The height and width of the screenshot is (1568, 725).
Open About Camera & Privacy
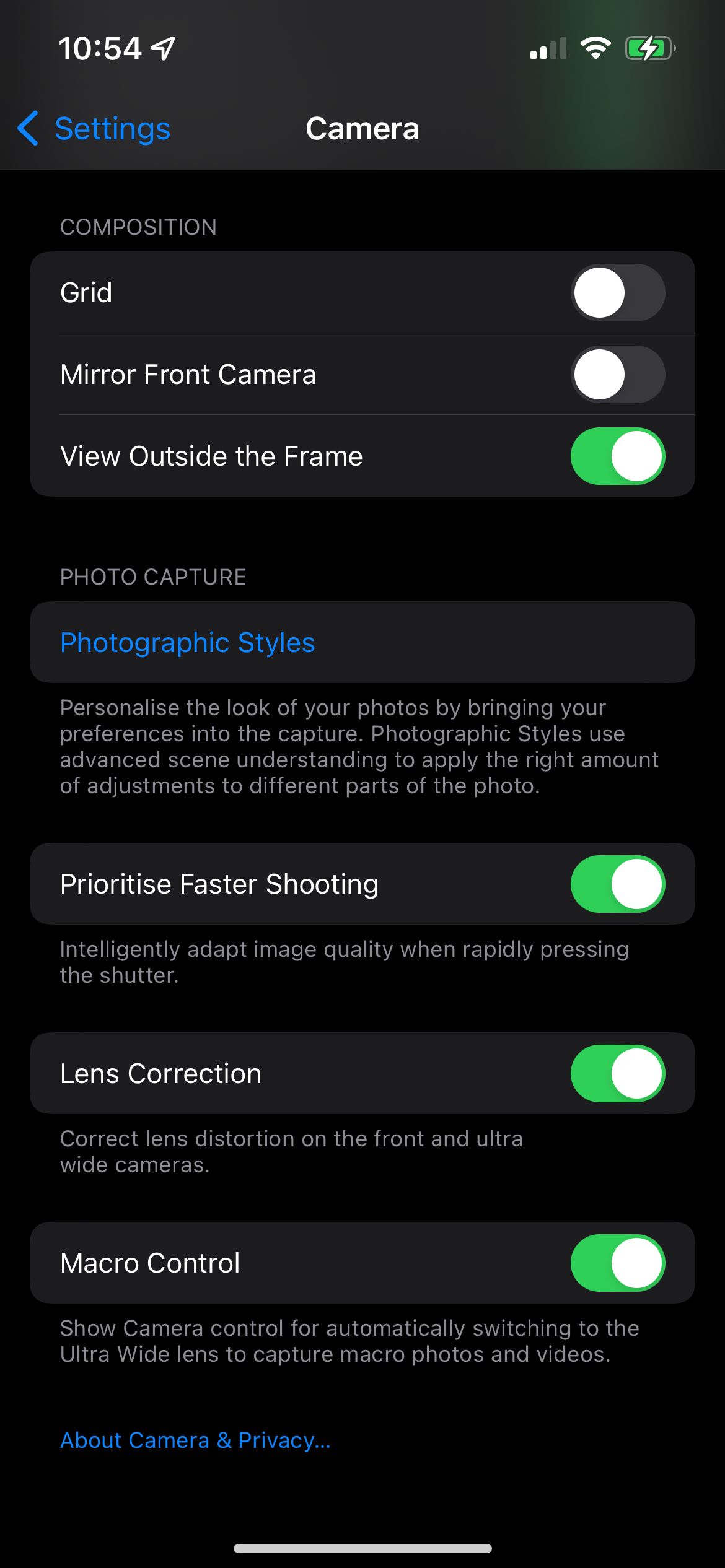click(195, 1441)
